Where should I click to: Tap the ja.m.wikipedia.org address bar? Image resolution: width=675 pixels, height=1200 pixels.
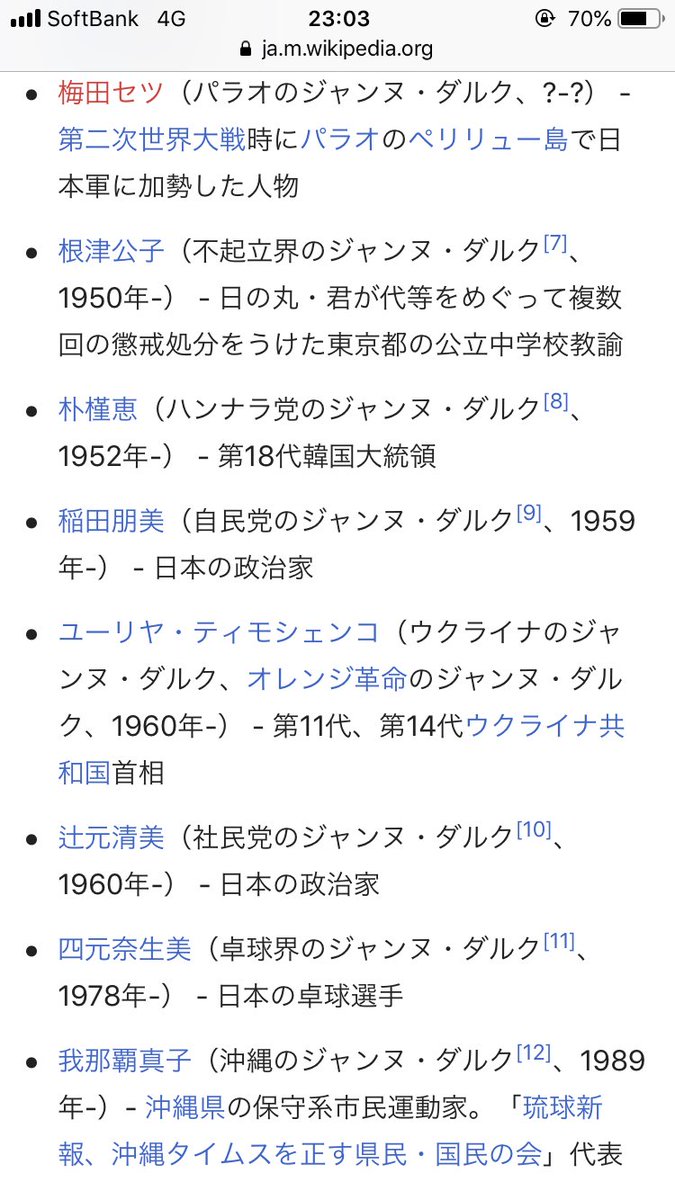point(336,48)
